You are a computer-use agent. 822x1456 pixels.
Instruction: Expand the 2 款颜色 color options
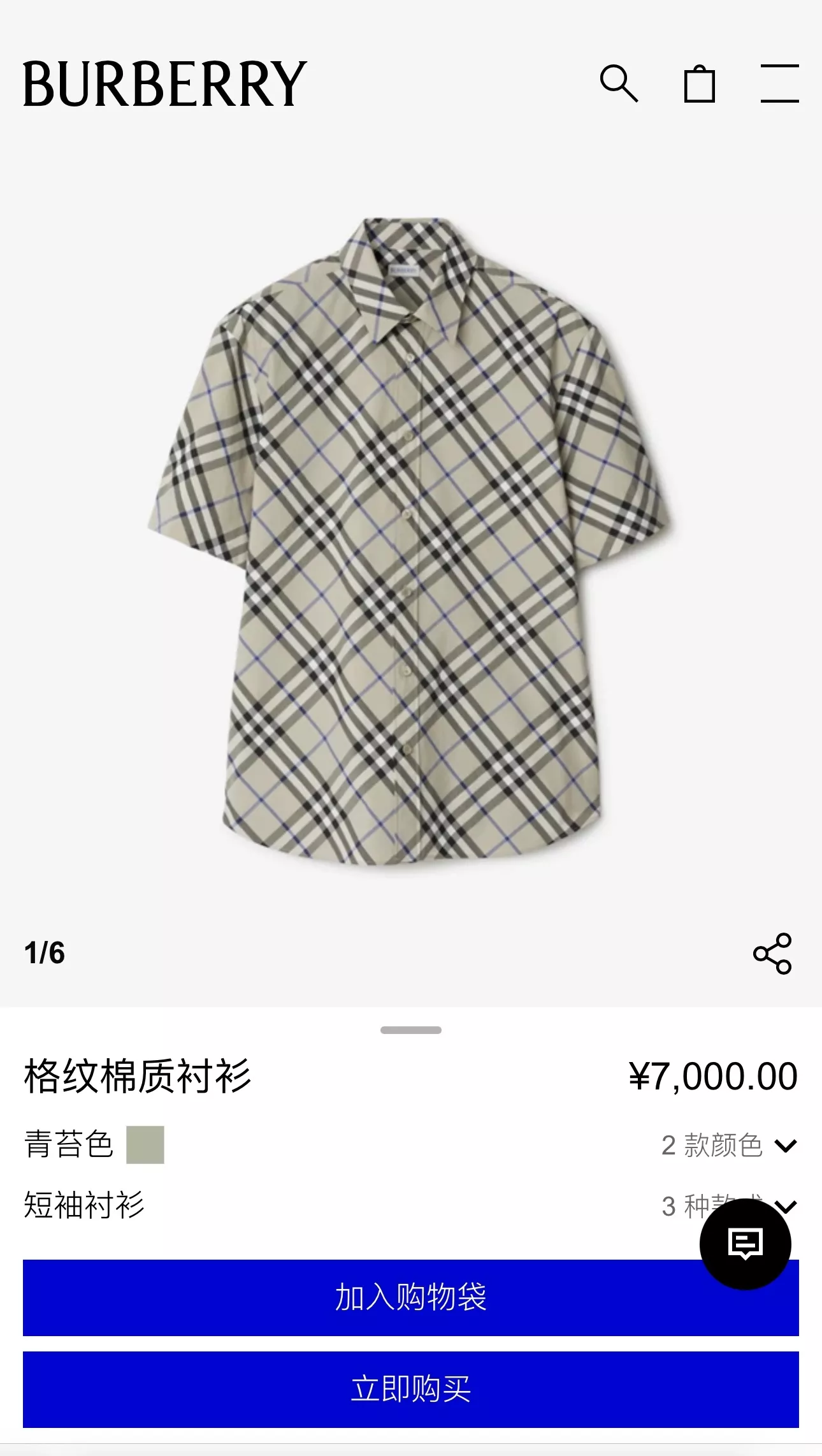point(730,1146)
